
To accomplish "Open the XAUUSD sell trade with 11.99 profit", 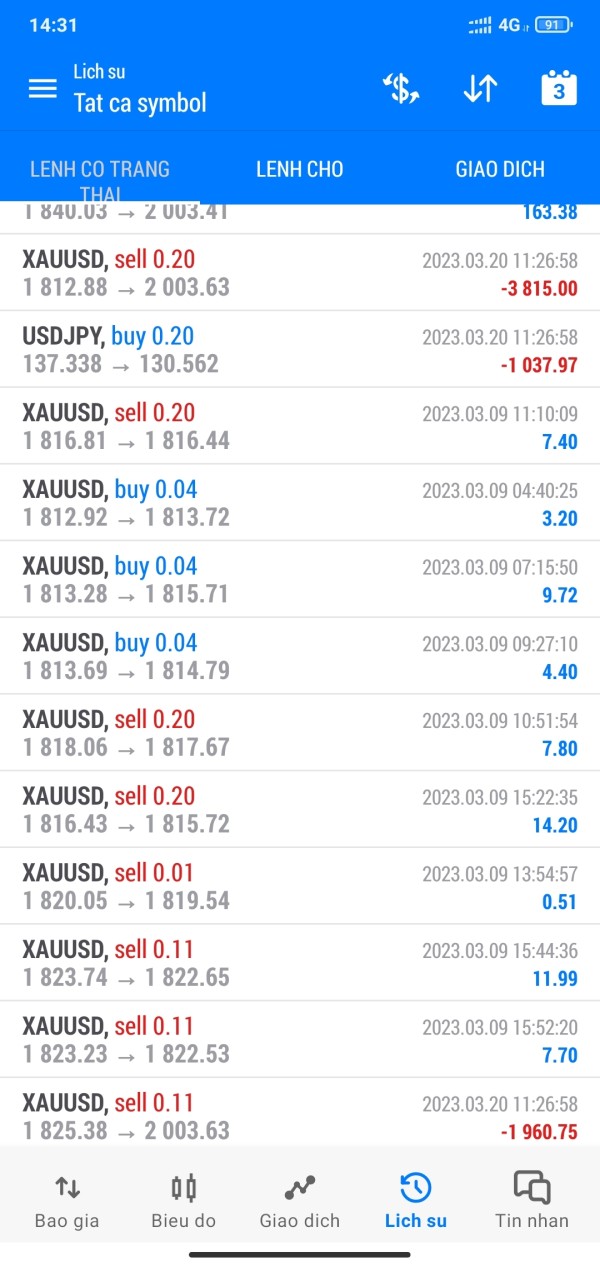I will pyautogui.click(x=299, y=963).
